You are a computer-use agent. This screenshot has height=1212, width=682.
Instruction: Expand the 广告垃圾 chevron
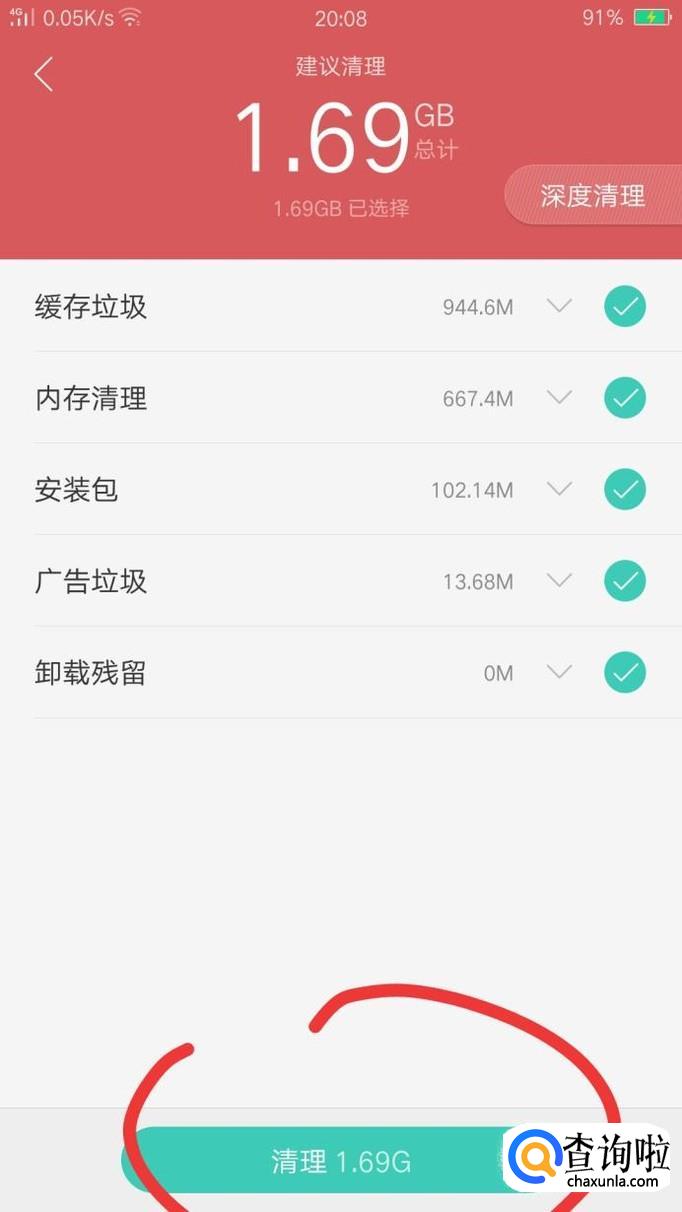(560, 581)
